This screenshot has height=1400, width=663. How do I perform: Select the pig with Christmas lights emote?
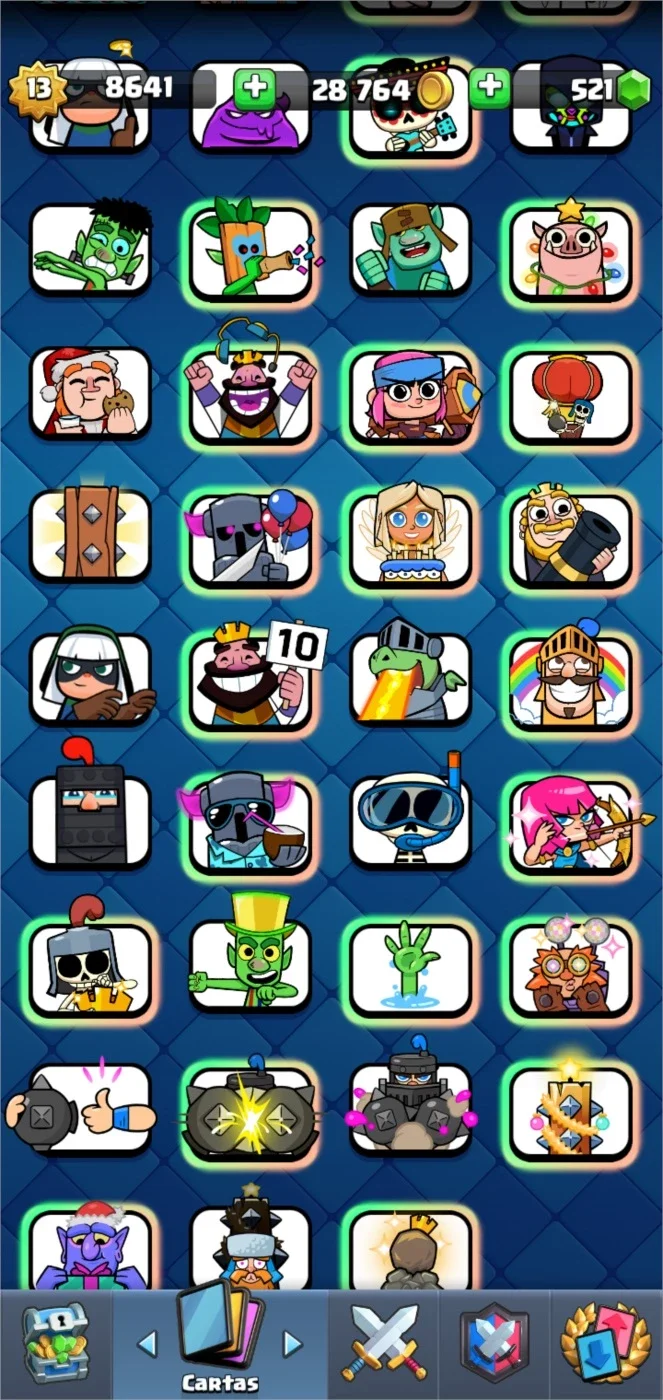click(571, 251)
